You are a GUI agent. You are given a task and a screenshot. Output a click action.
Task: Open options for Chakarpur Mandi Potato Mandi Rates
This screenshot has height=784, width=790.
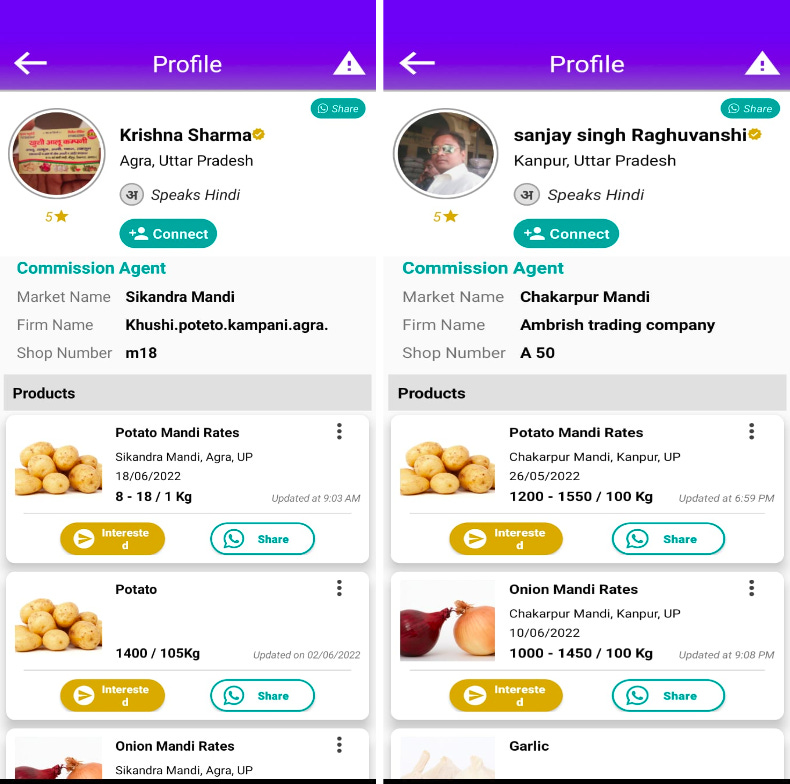(752, 431)
